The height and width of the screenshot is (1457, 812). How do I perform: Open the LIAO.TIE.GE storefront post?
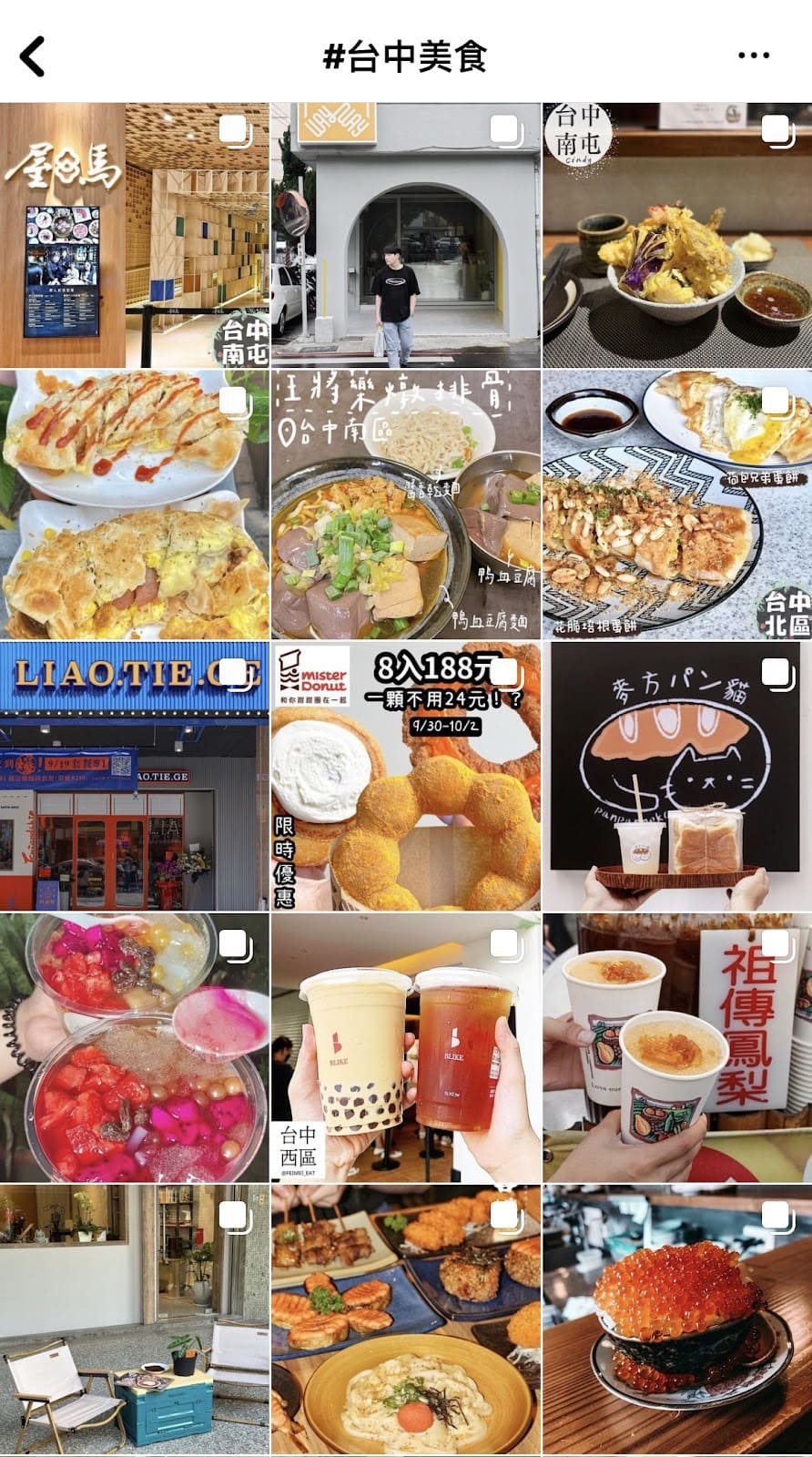click(x=135, y=776)
